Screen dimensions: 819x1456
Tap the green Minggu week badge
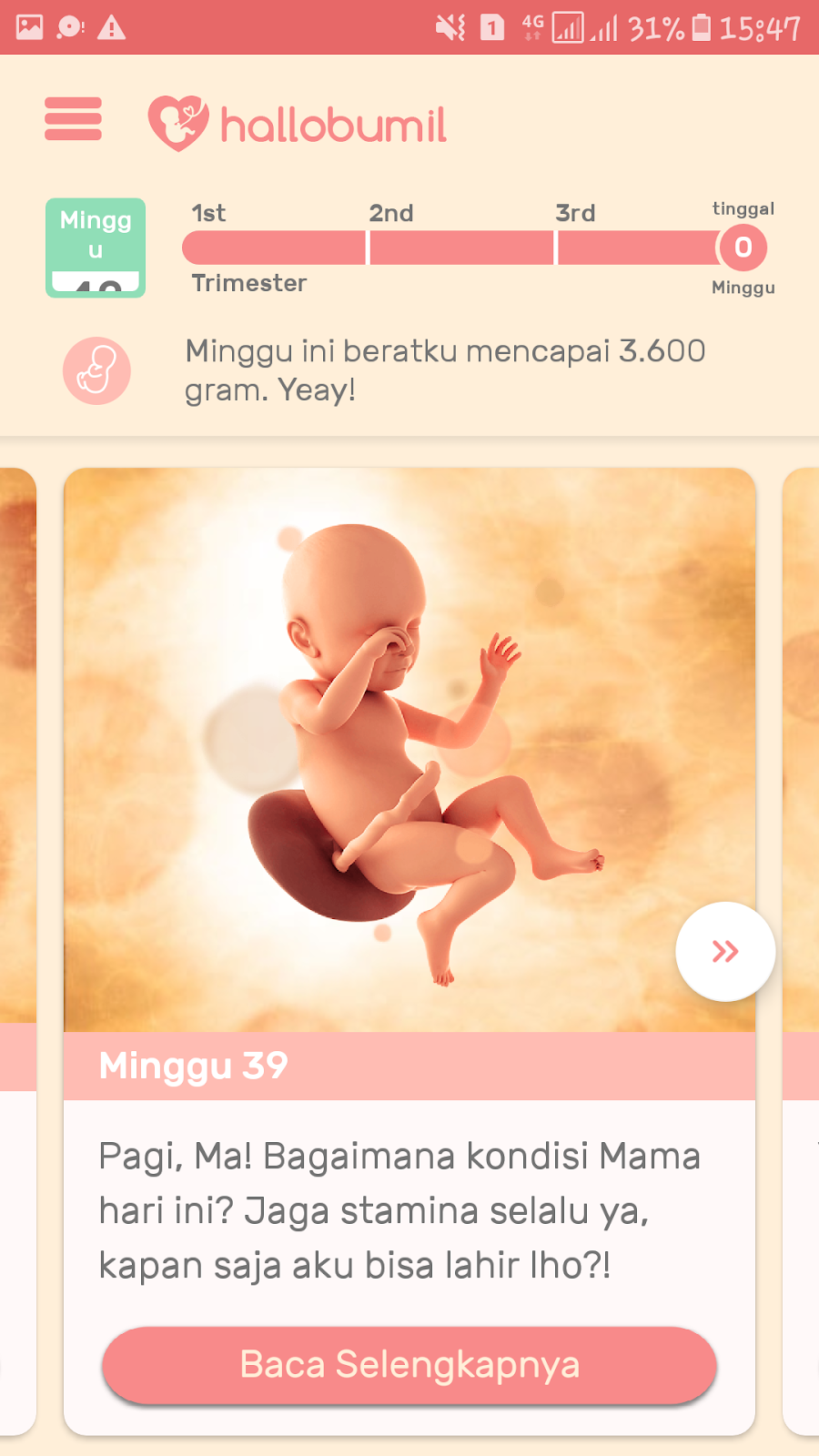tap(96, 248)
